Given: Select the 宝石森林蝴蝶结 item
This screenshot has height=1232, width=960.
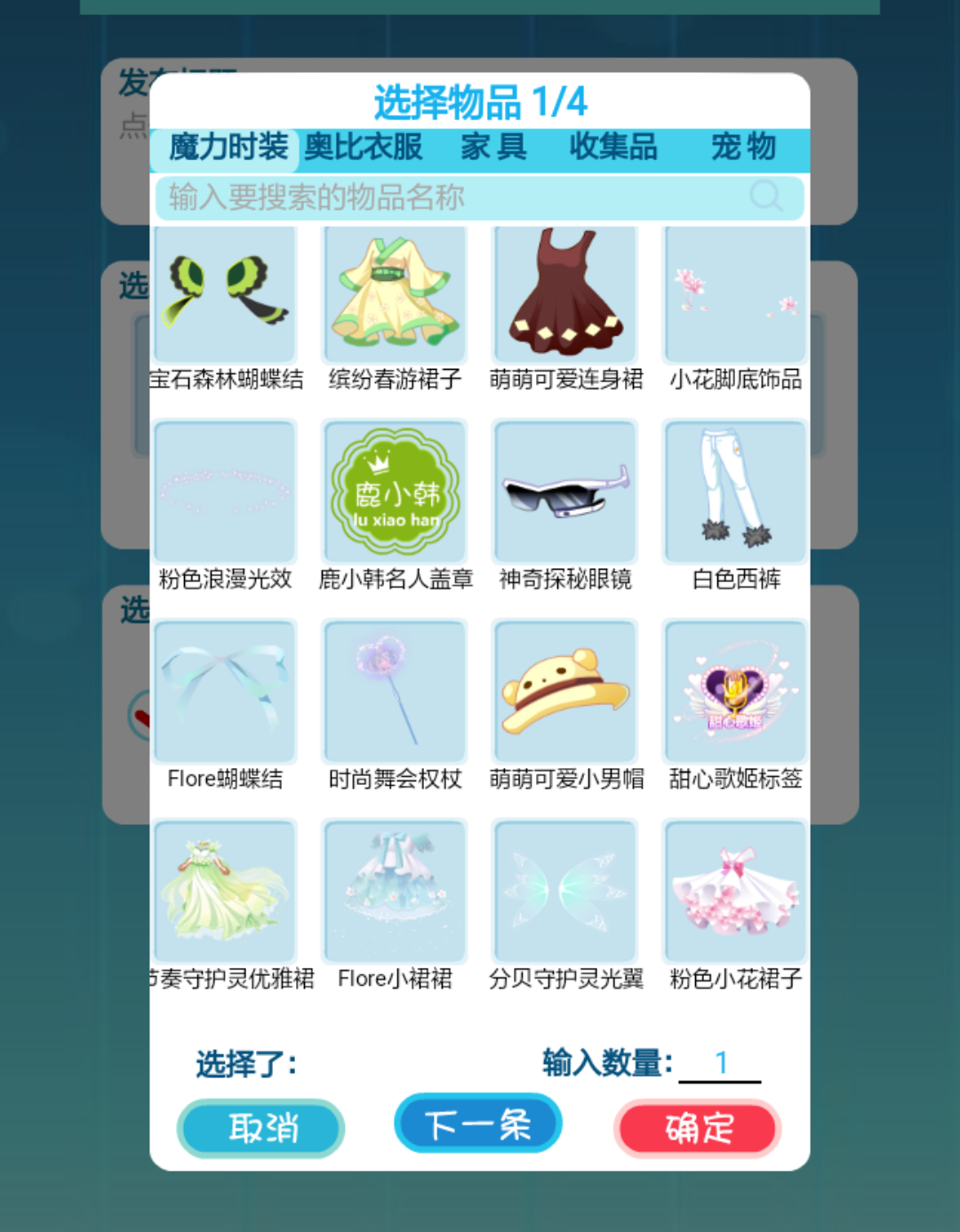Looking at the screenshot, I should 225,295.
